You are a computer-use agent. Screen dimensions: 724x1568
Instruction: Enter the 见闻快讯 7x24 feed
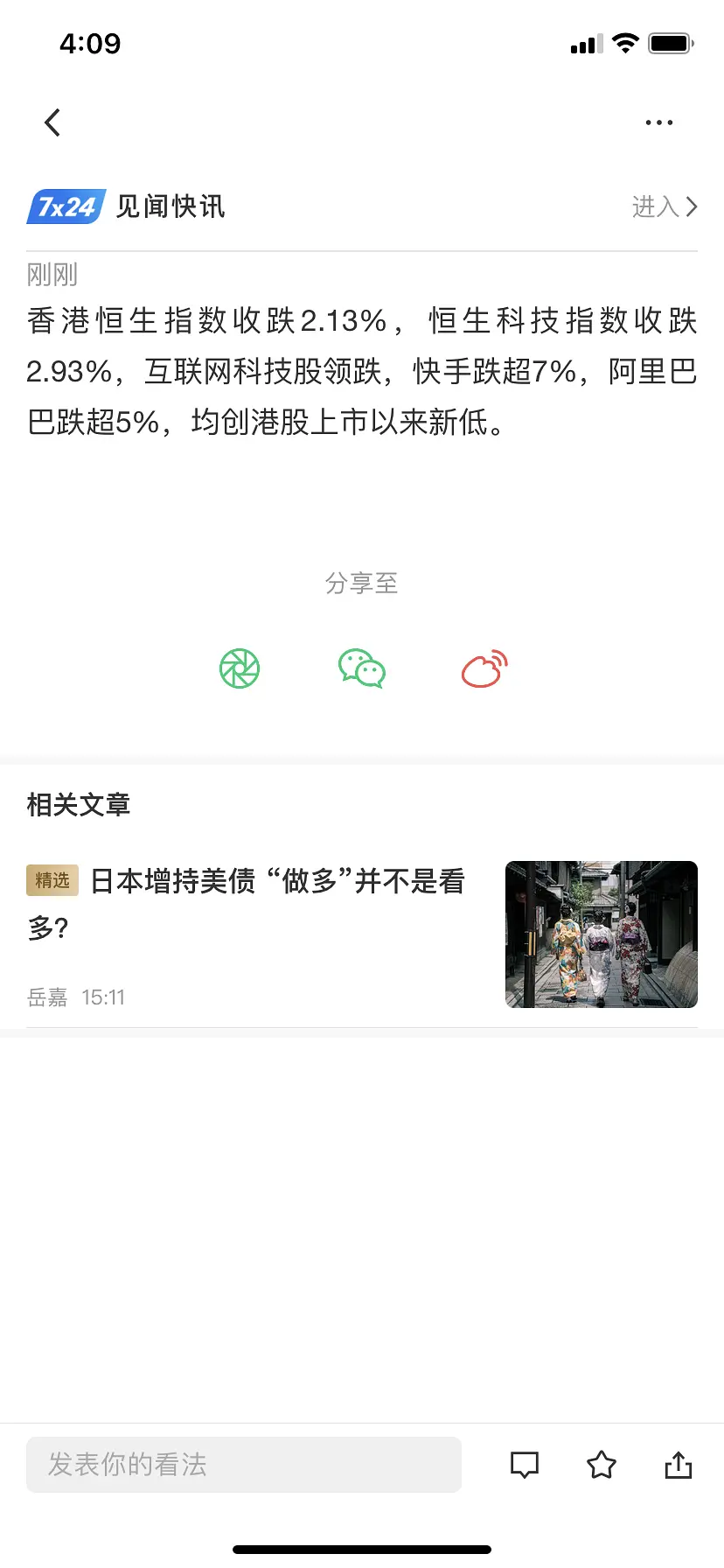(664, 206)
